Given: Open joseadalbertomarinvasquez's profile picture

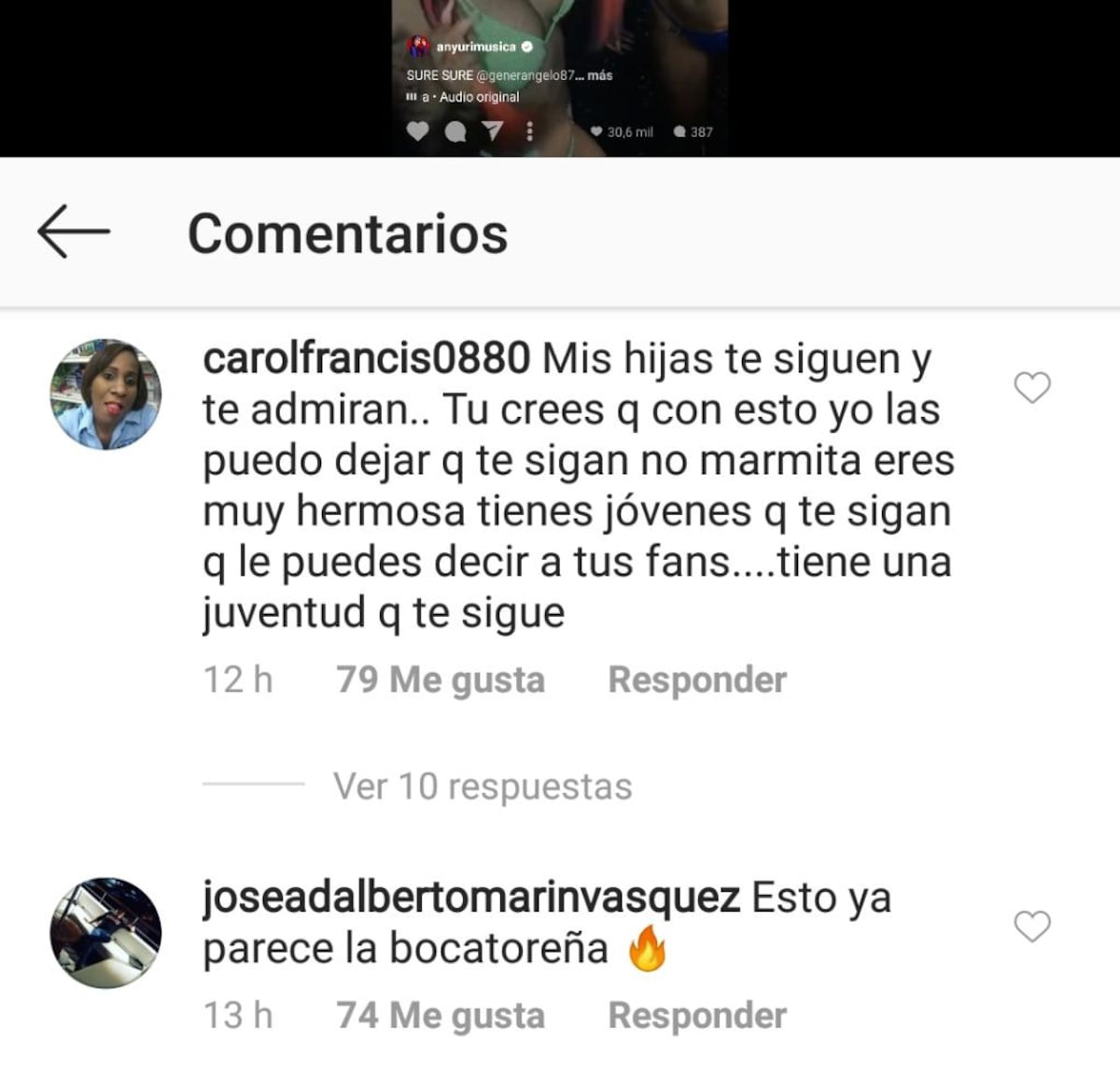Looking at the screenshot, I should pos(105,932).
